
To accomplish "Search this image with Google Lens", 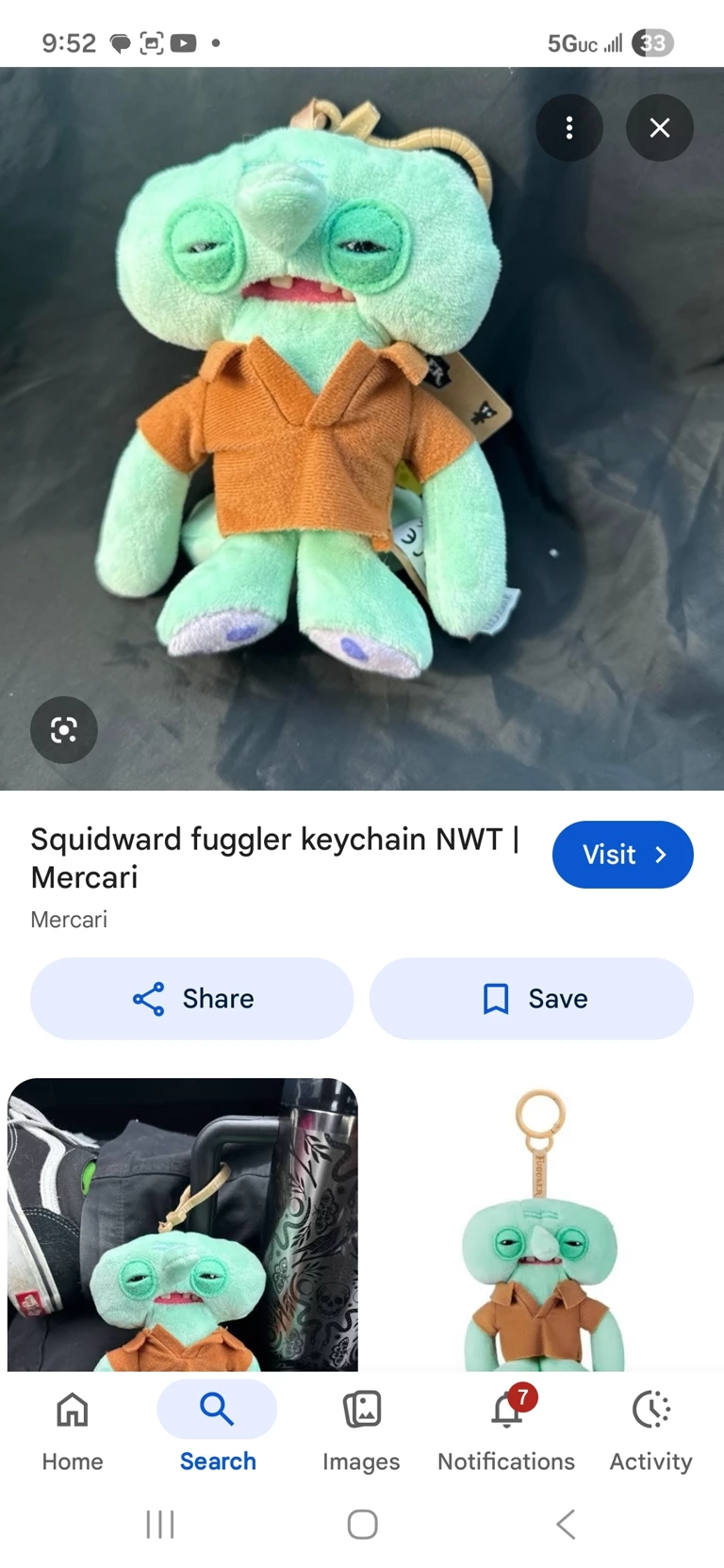I will [x=64, y=729].
